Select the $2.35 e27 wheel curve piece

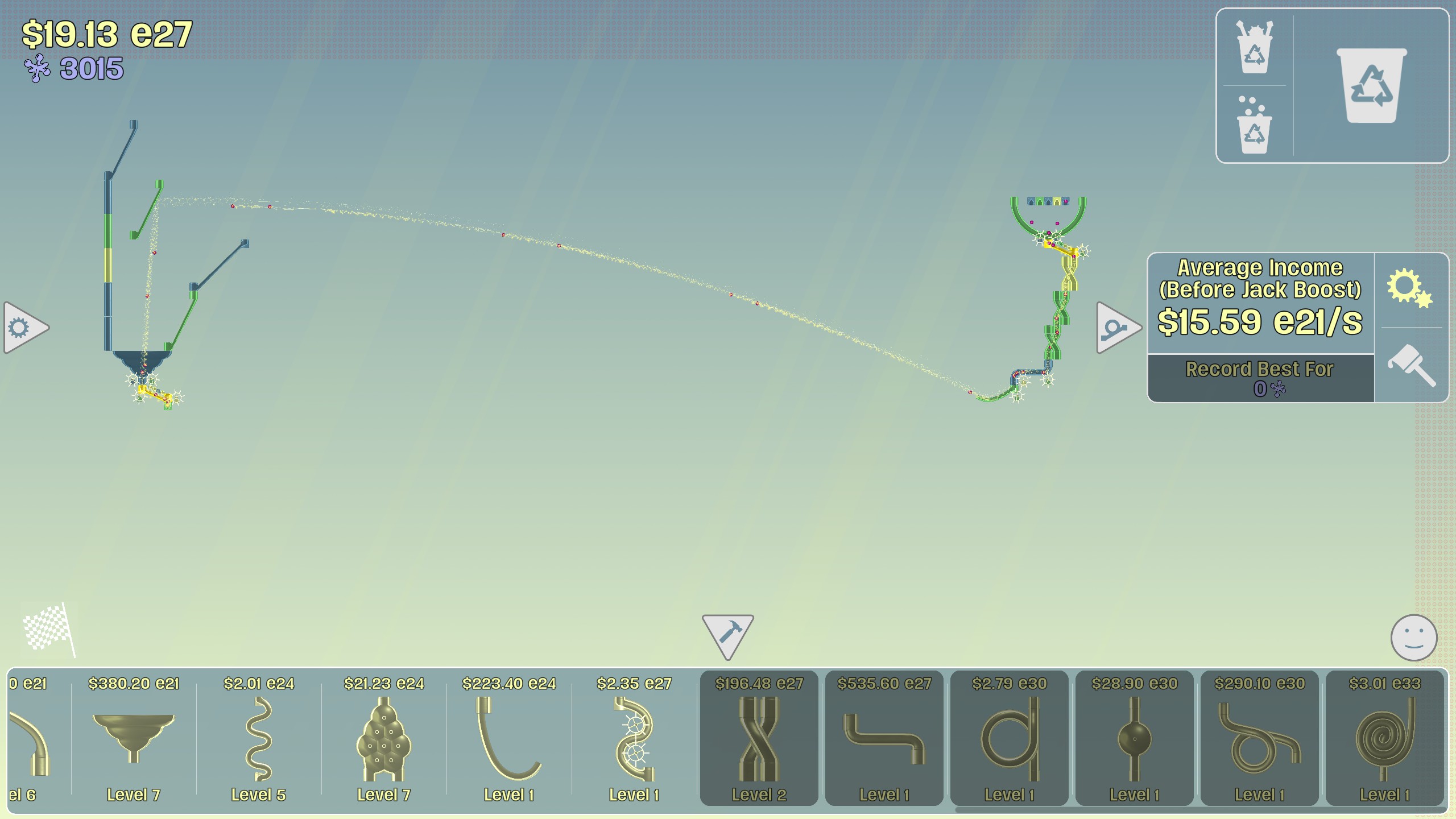pyautogui.click(x=634, y=738)
